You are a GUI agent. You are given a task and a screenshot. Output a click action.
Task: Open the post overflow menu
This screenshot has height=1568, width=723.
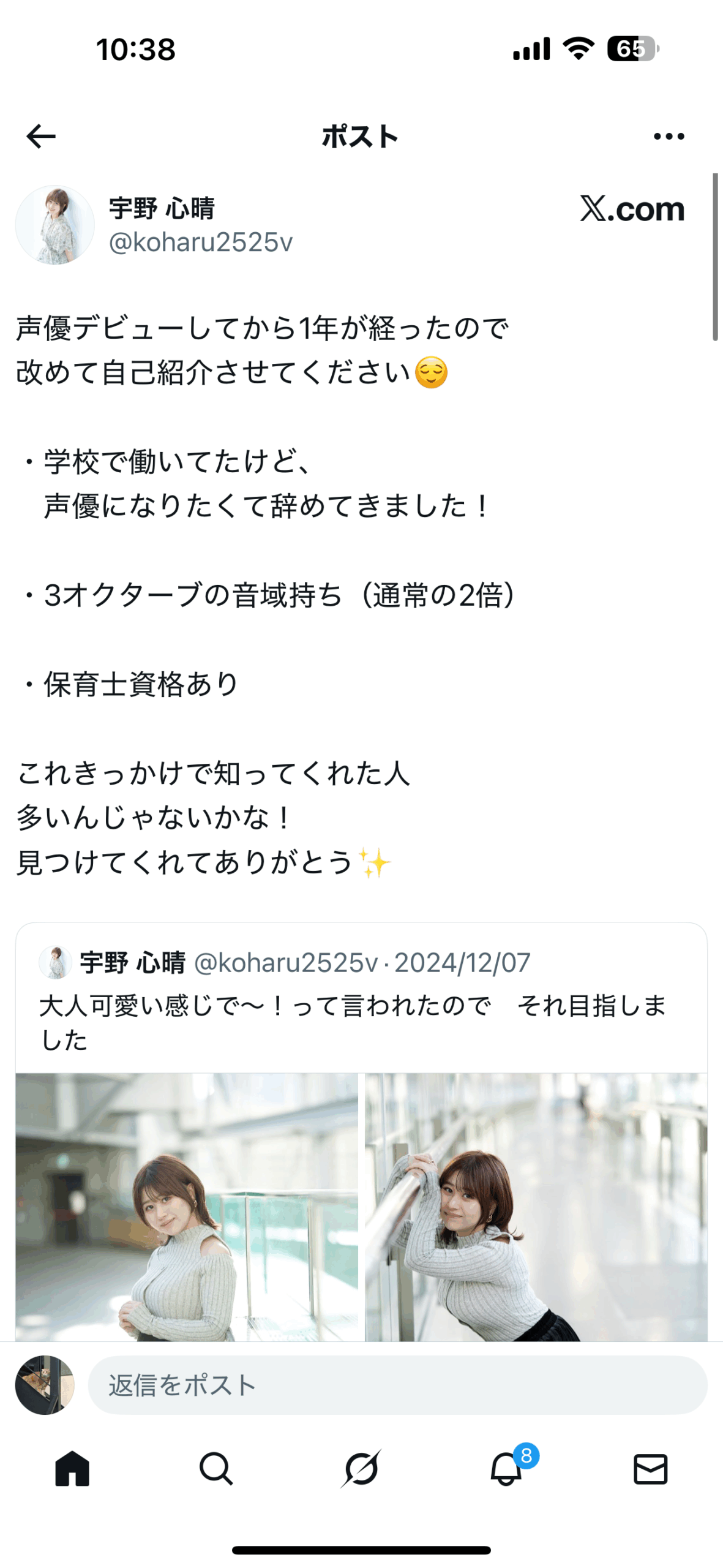point(669,136)
